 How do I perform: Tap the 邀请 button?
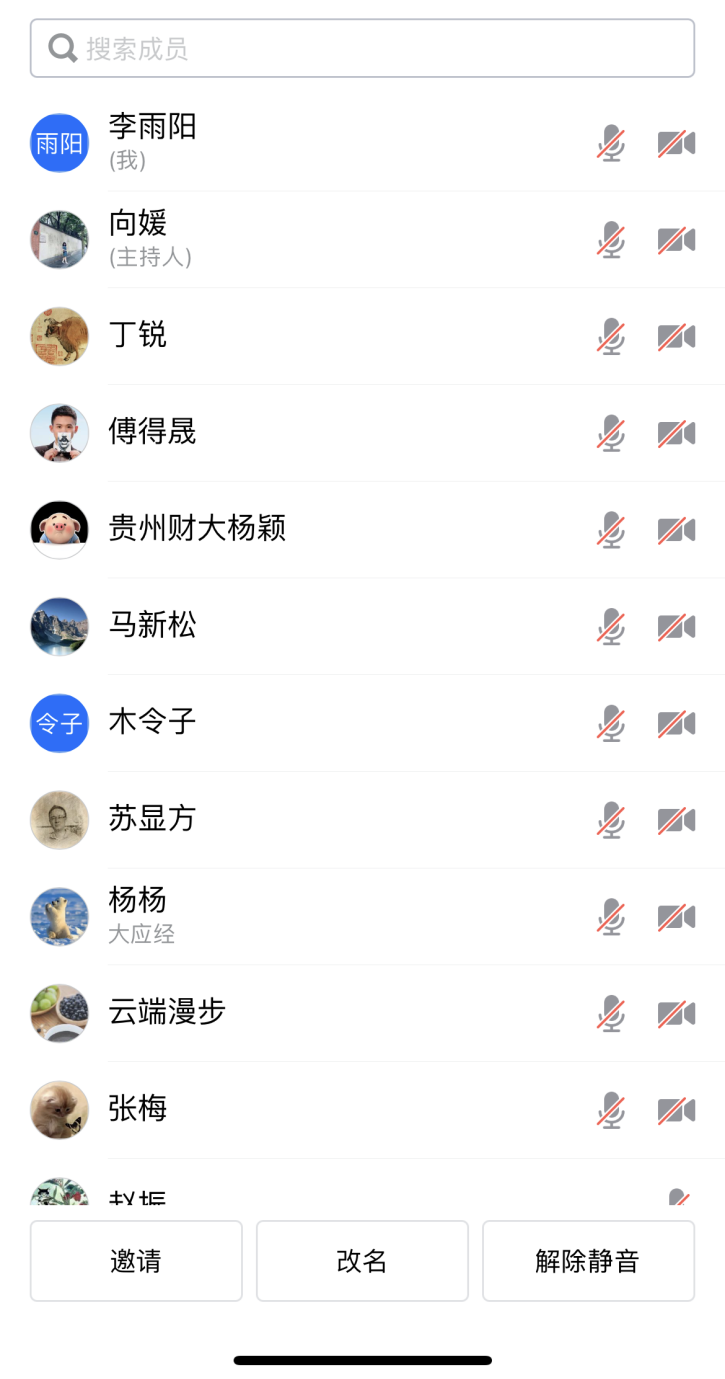tap(136, 1261)
